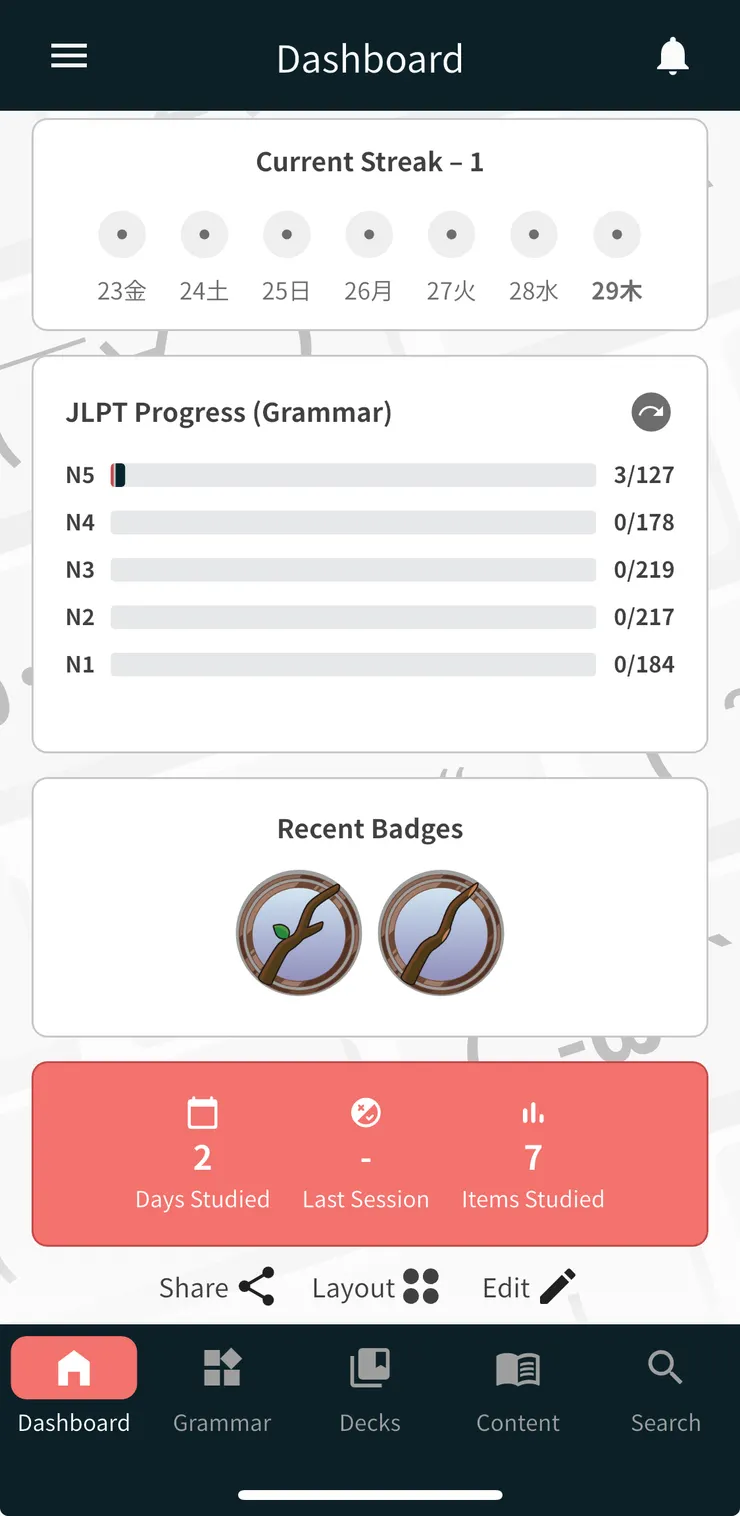740x1516 pixels.
Task: Edit the dashboard
Action: (x=528, y=1287)
